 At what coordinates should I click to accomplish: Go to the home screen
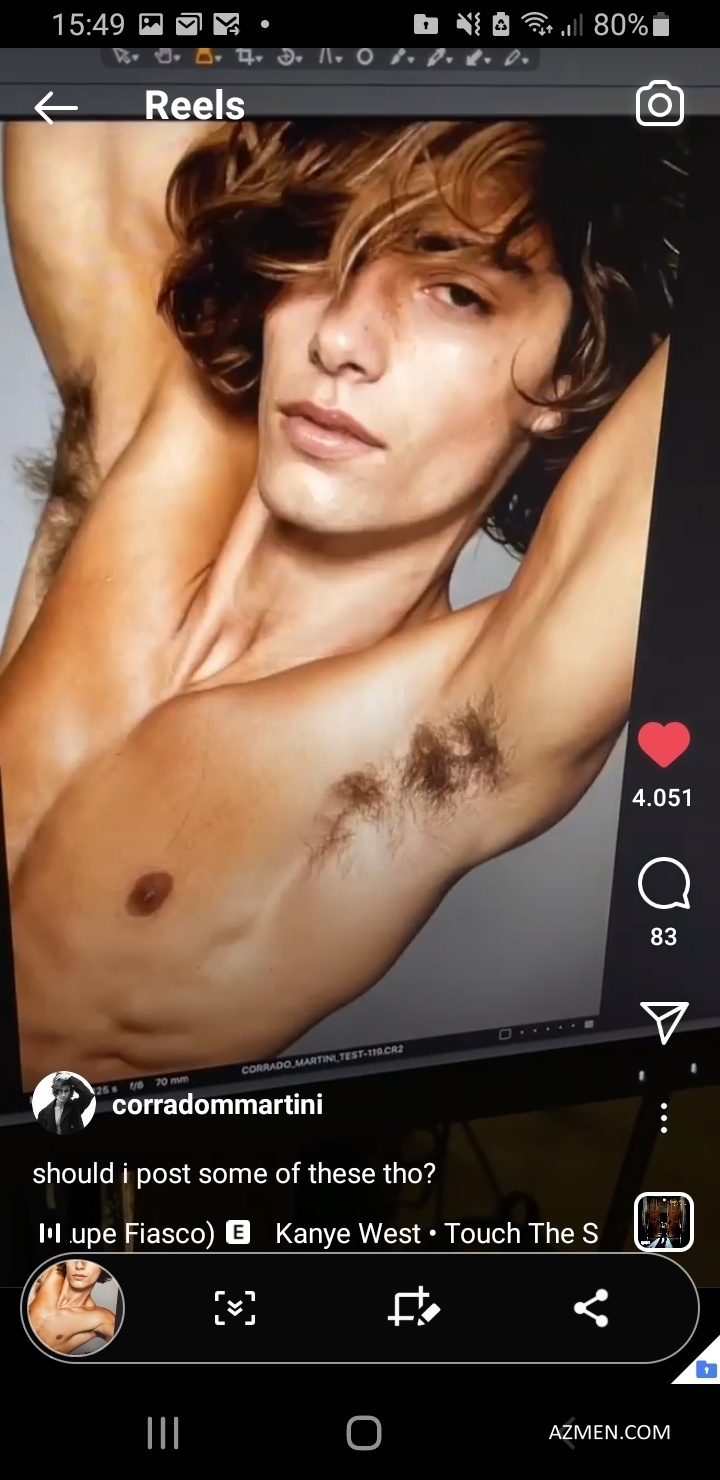click(x=364, y=1432)
